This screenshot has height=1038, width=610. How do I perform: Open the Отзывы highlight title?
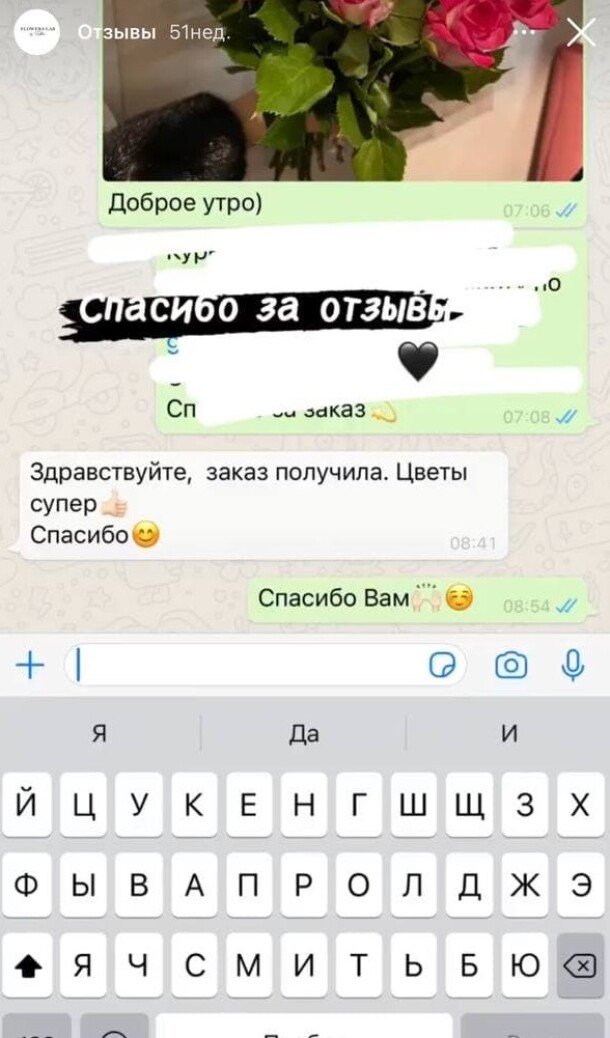pyautogui.click(x=116, y=32)
